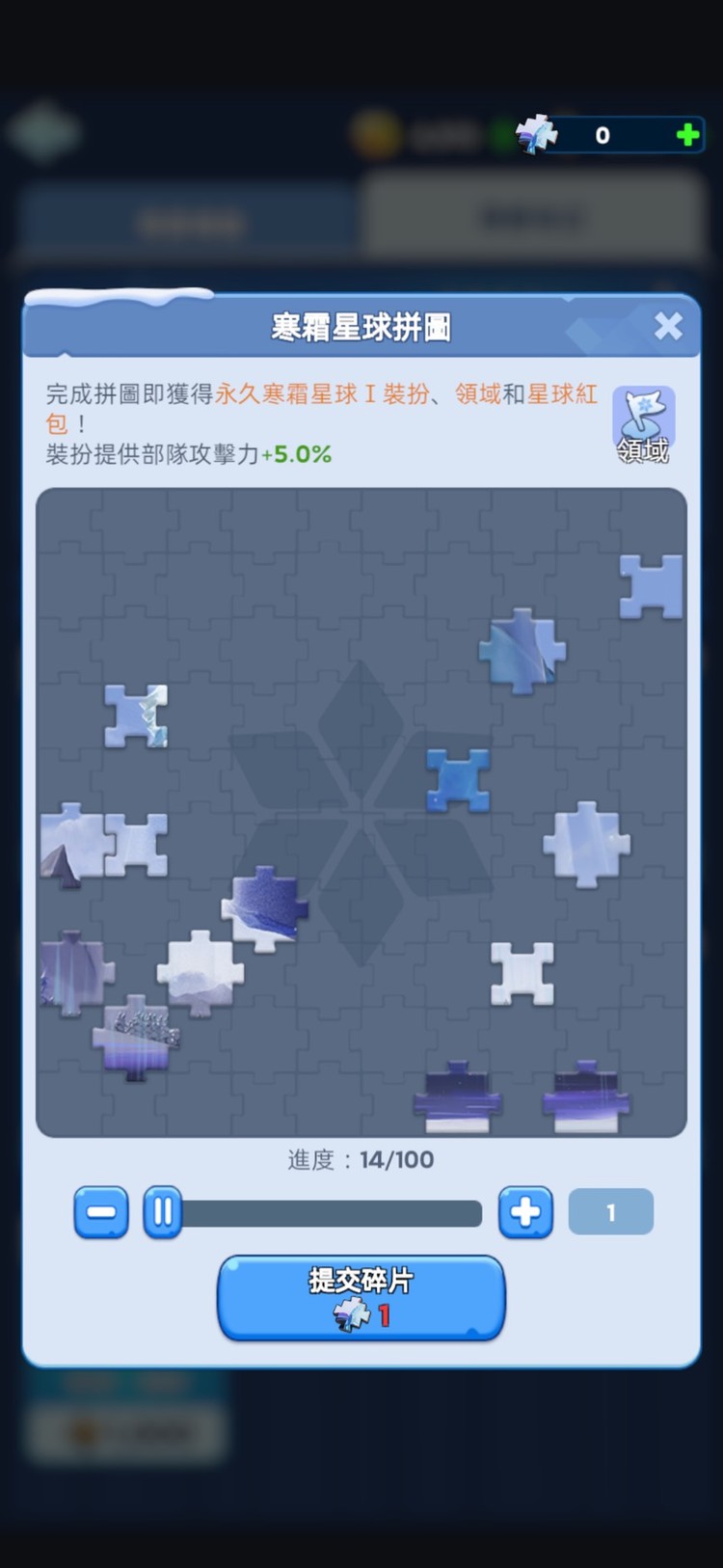Select the quantity field showing 1
Image resolution: width=723 pixels, height=1568 pixels.
point(610,1212)
